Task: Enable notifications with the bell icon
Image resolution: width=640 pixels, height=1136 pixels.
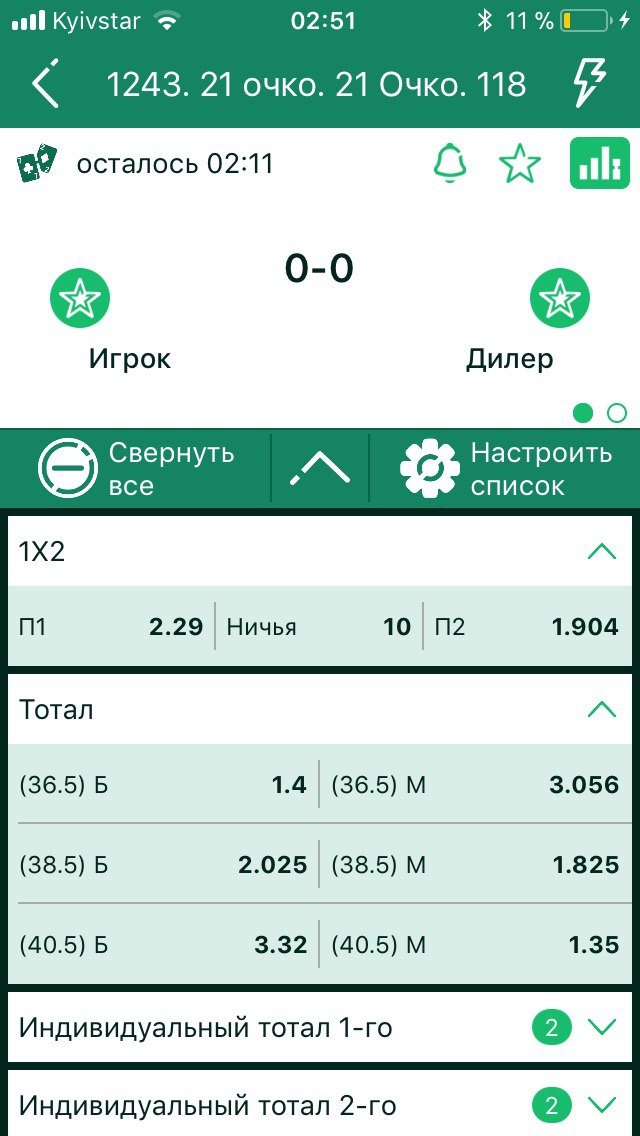Action: tap(450, 163)
